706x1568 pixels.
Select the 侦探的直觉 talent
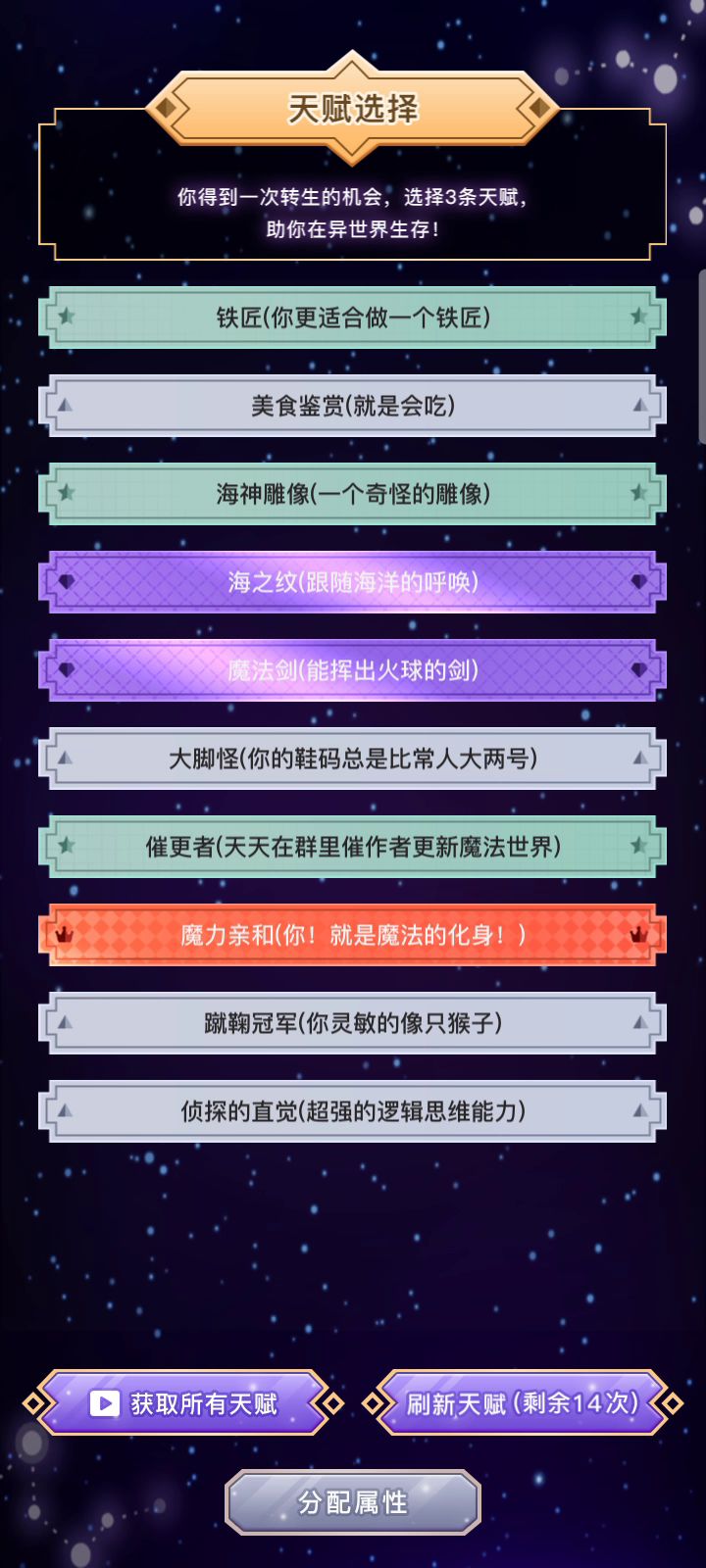353,1111
